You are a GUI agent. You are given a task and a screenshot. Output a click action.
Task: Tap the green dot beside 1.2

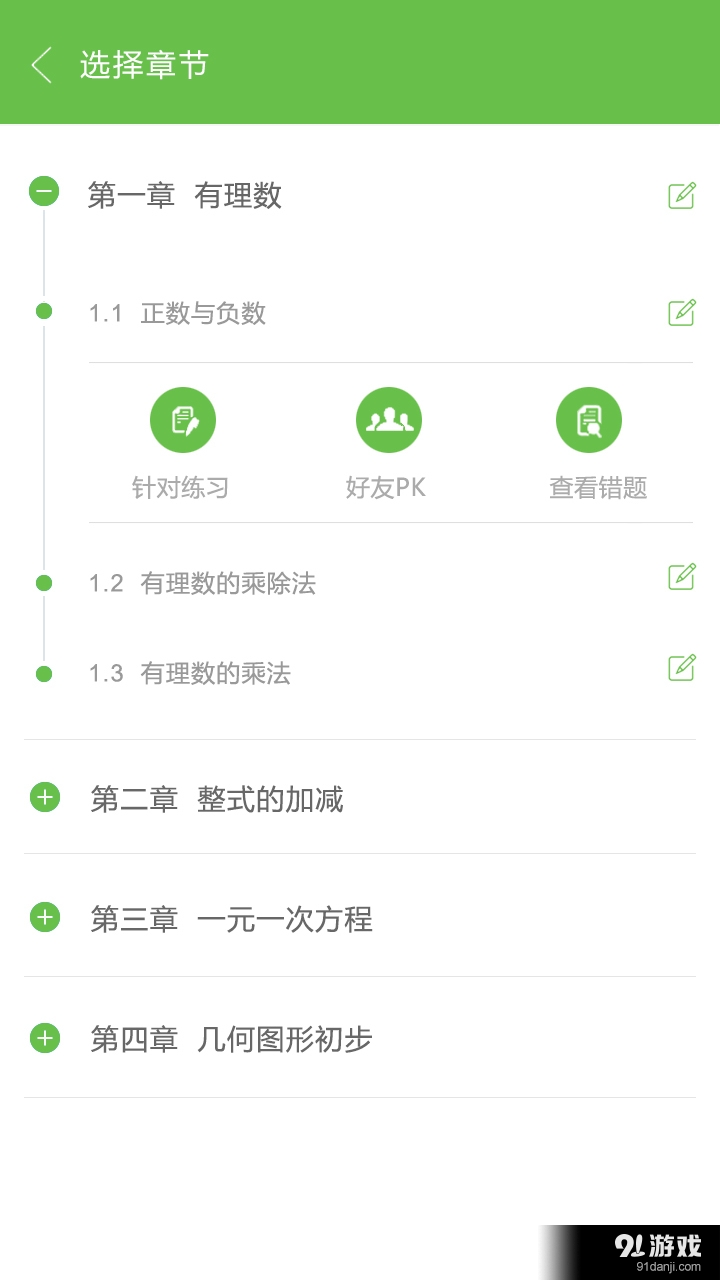pos(43,583)
